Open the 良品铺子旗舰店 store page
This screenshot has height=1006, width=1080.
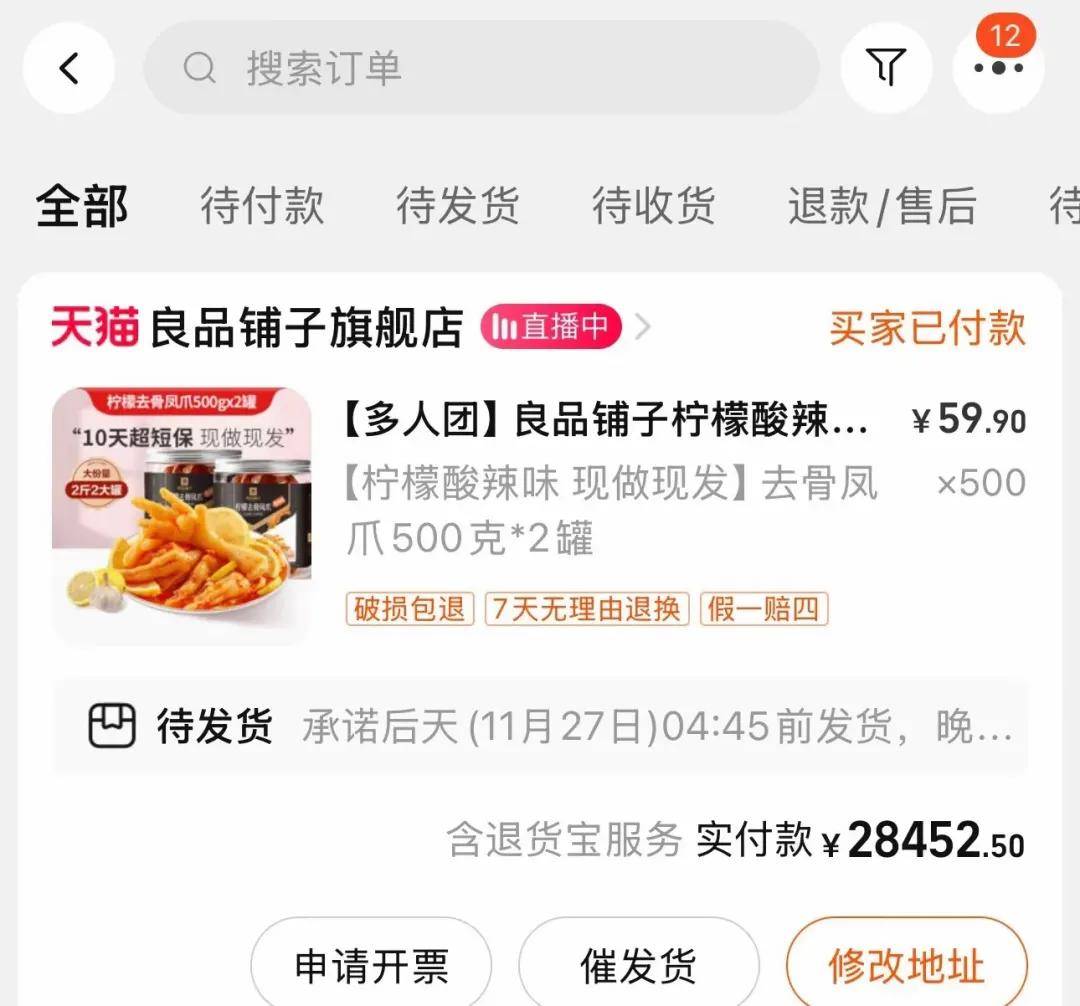tap(305, 328)
